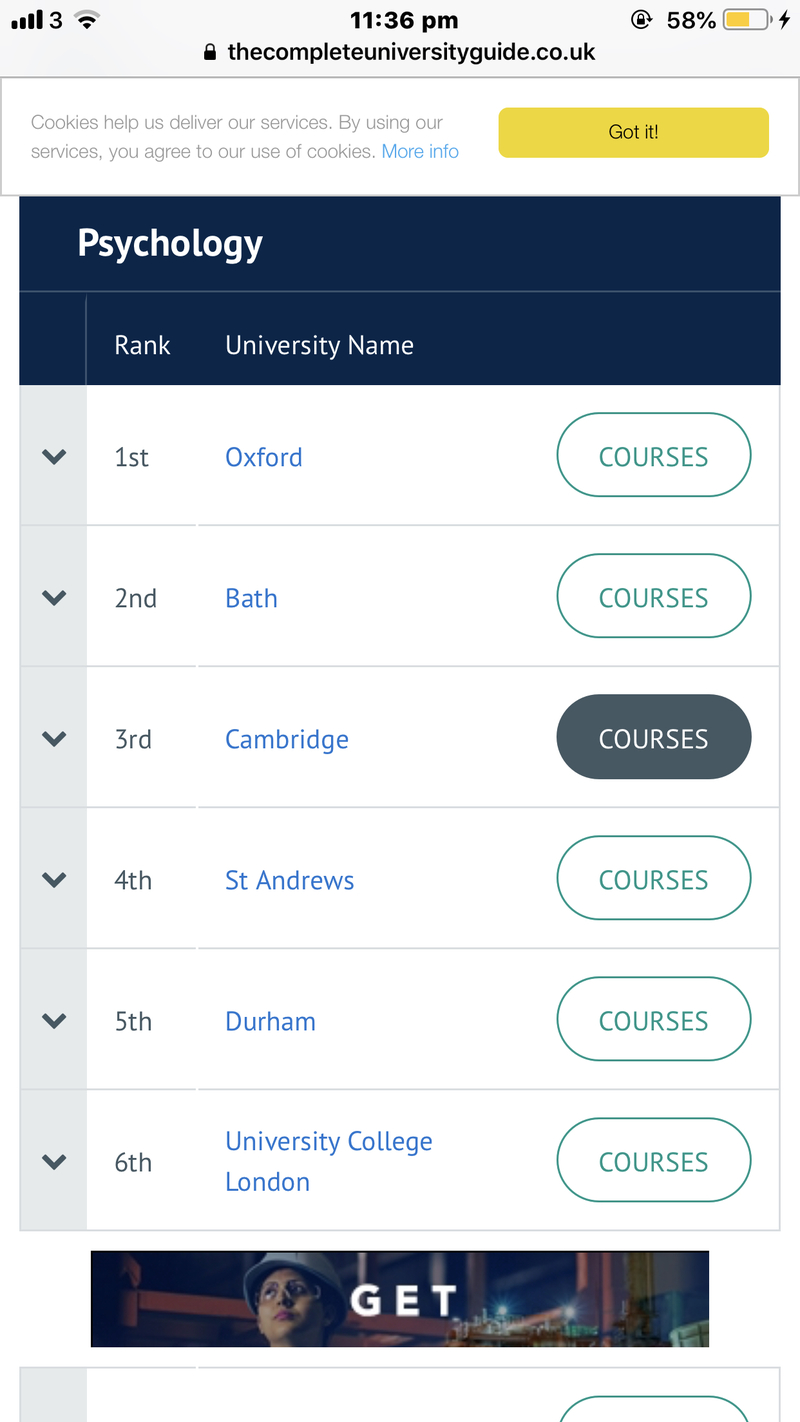Open the Cambridge university link
Image resolution: width=800 pixels, height=1422 pixels.
click(287, 740)
